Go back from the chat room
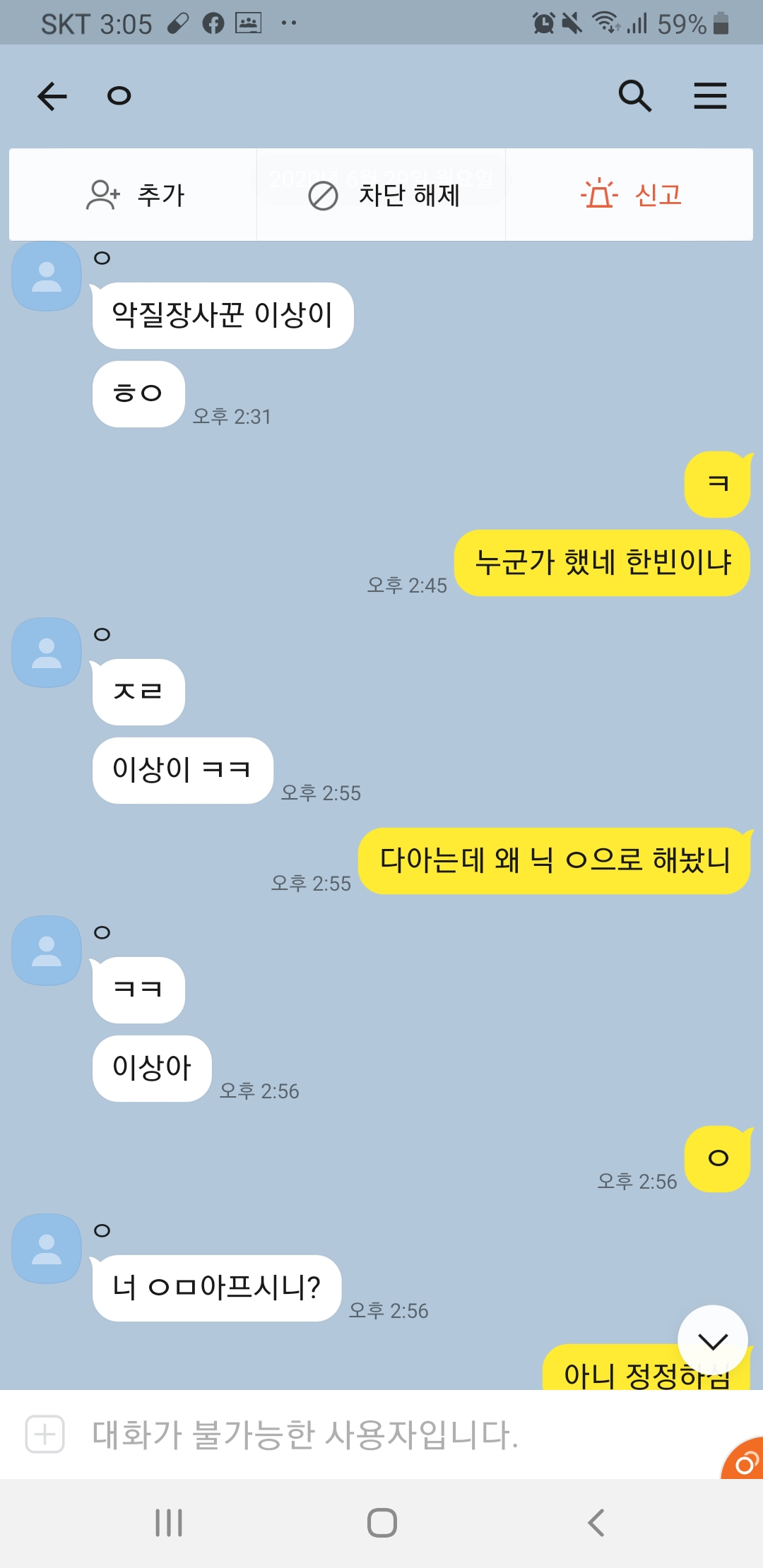 [x=52, y=96]
